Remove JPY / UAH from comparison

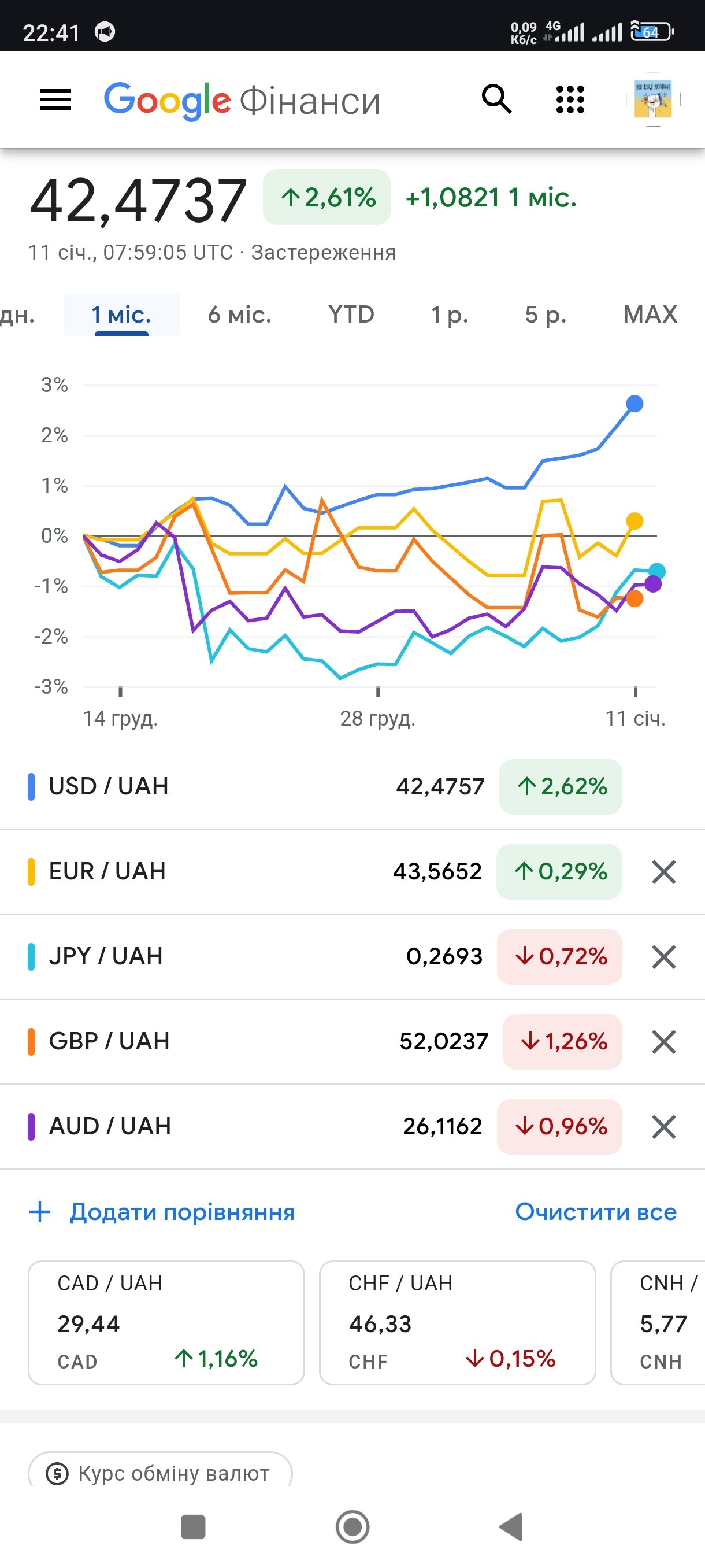(x=663, y=957)
